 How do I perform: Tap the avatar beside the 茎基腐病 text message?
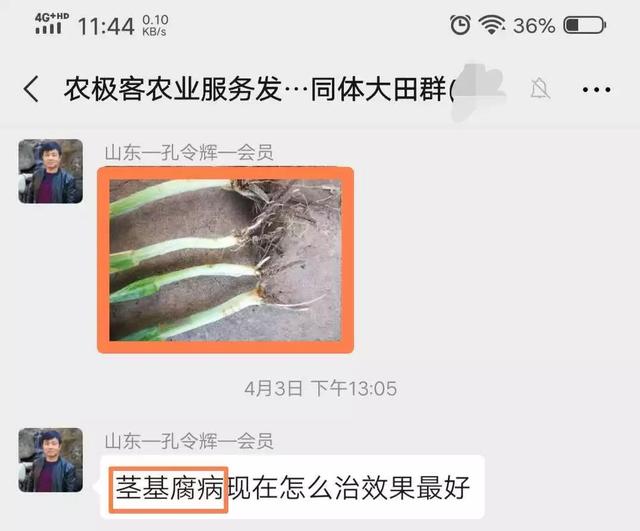click(x=51, y=460)
